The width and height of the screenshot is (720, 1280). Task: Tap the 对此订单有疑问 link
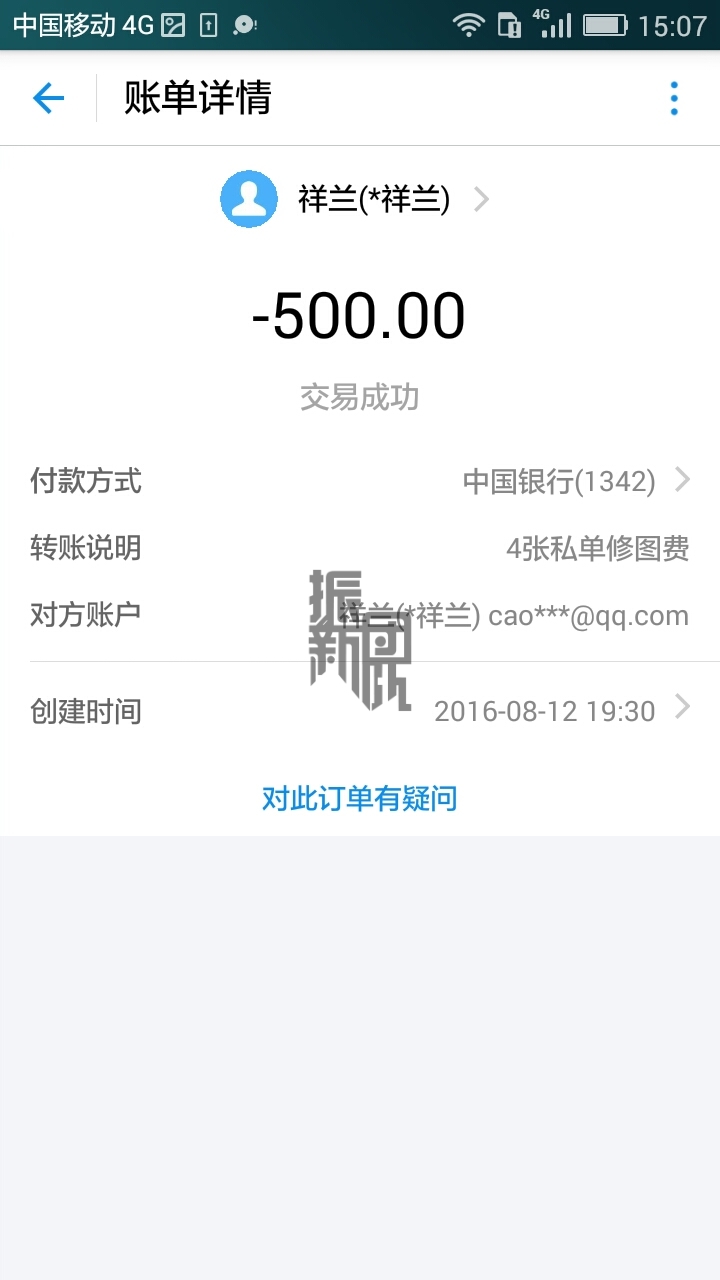[360, 798]
